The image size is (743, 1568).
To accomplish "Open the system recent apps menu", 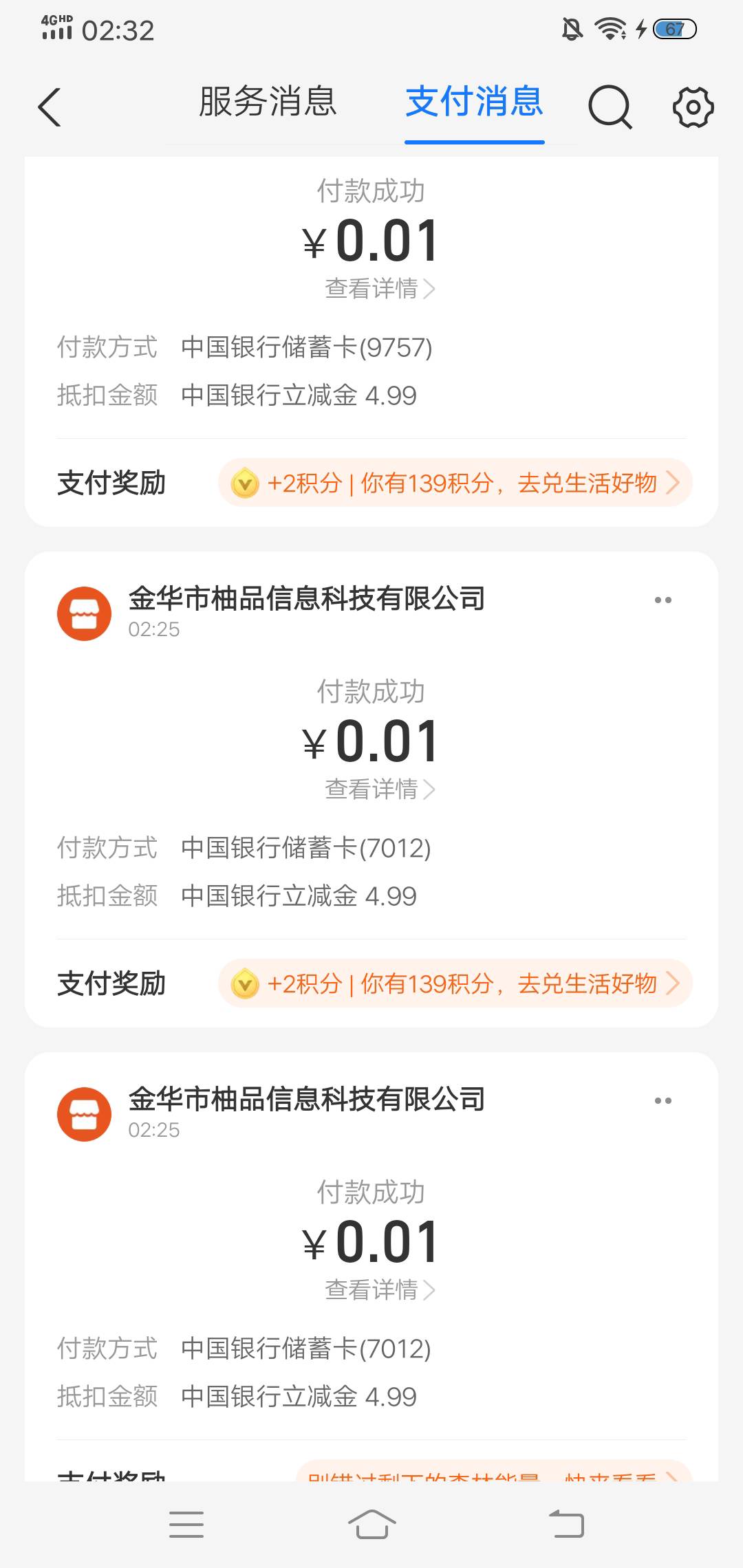I will point(186,1524).
